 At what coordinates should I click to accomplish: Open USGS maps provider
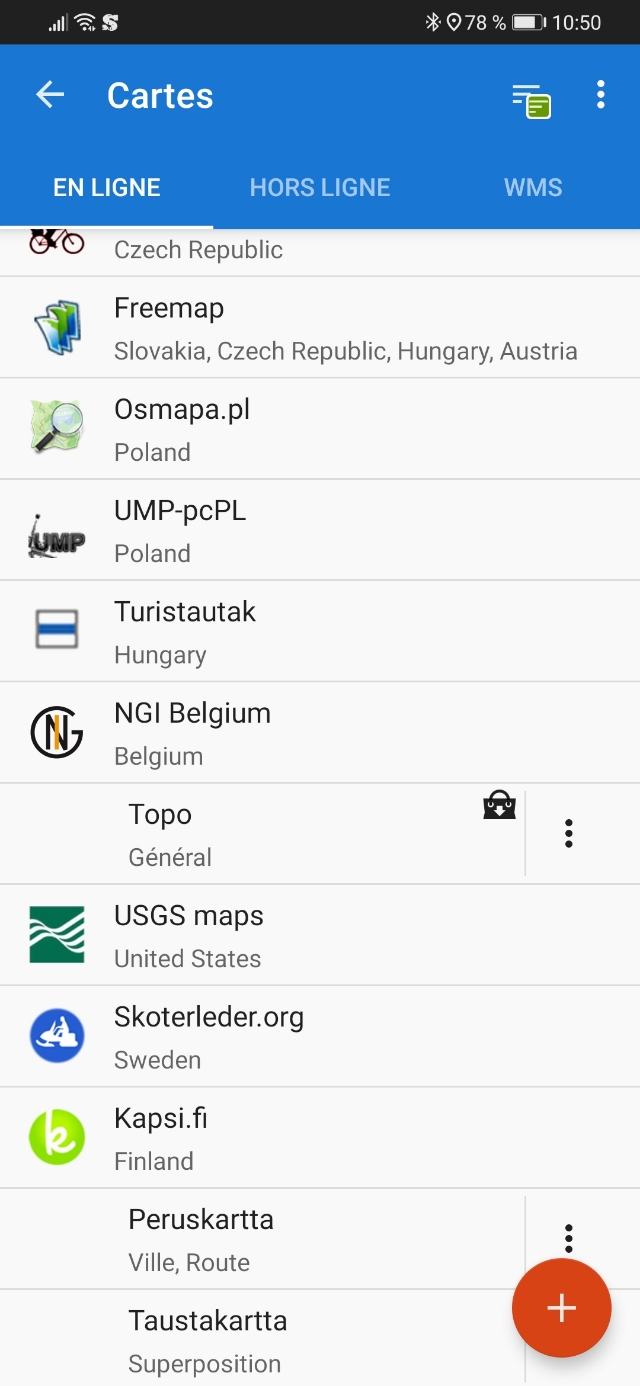coord(320,936)
